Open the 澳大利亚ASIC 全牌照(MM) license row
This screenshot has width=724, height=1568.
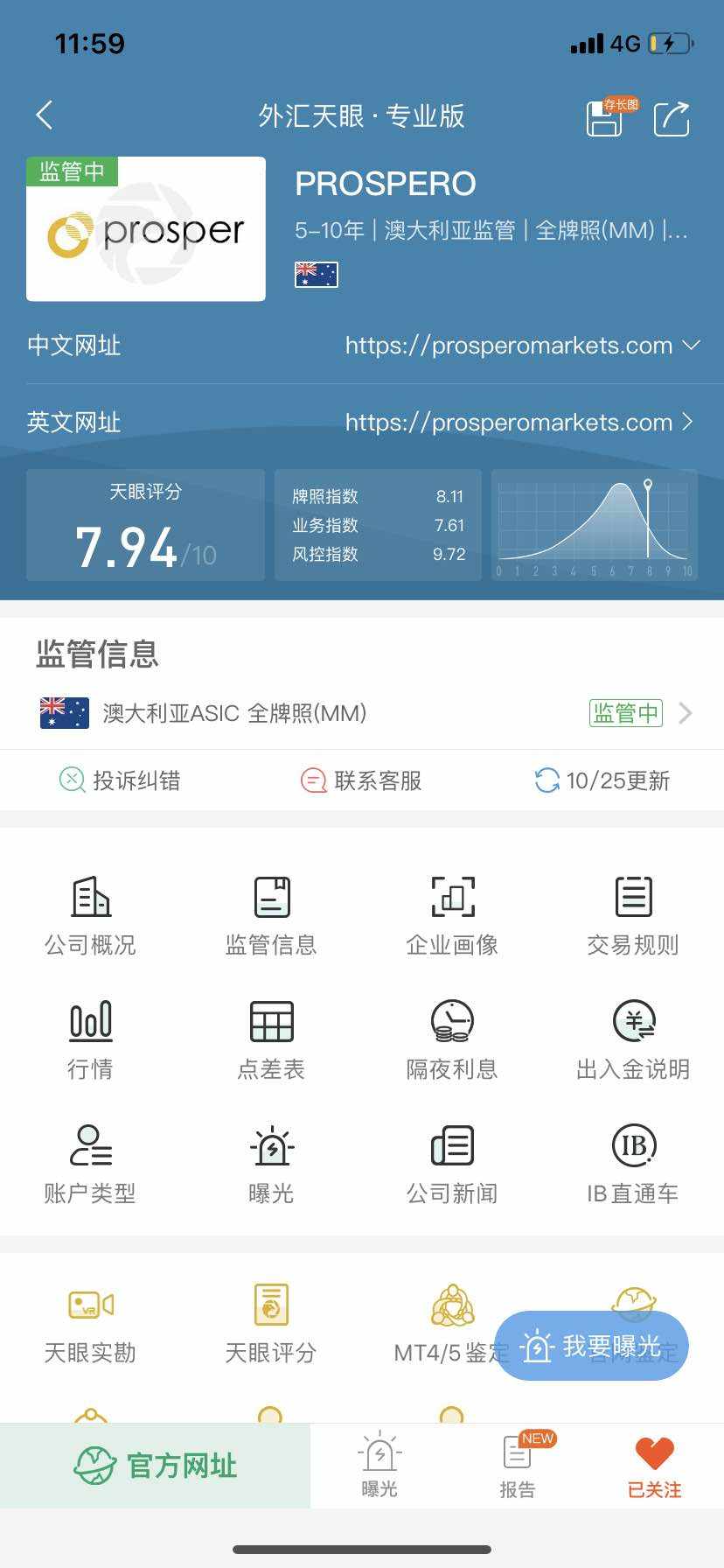[362, 713]
